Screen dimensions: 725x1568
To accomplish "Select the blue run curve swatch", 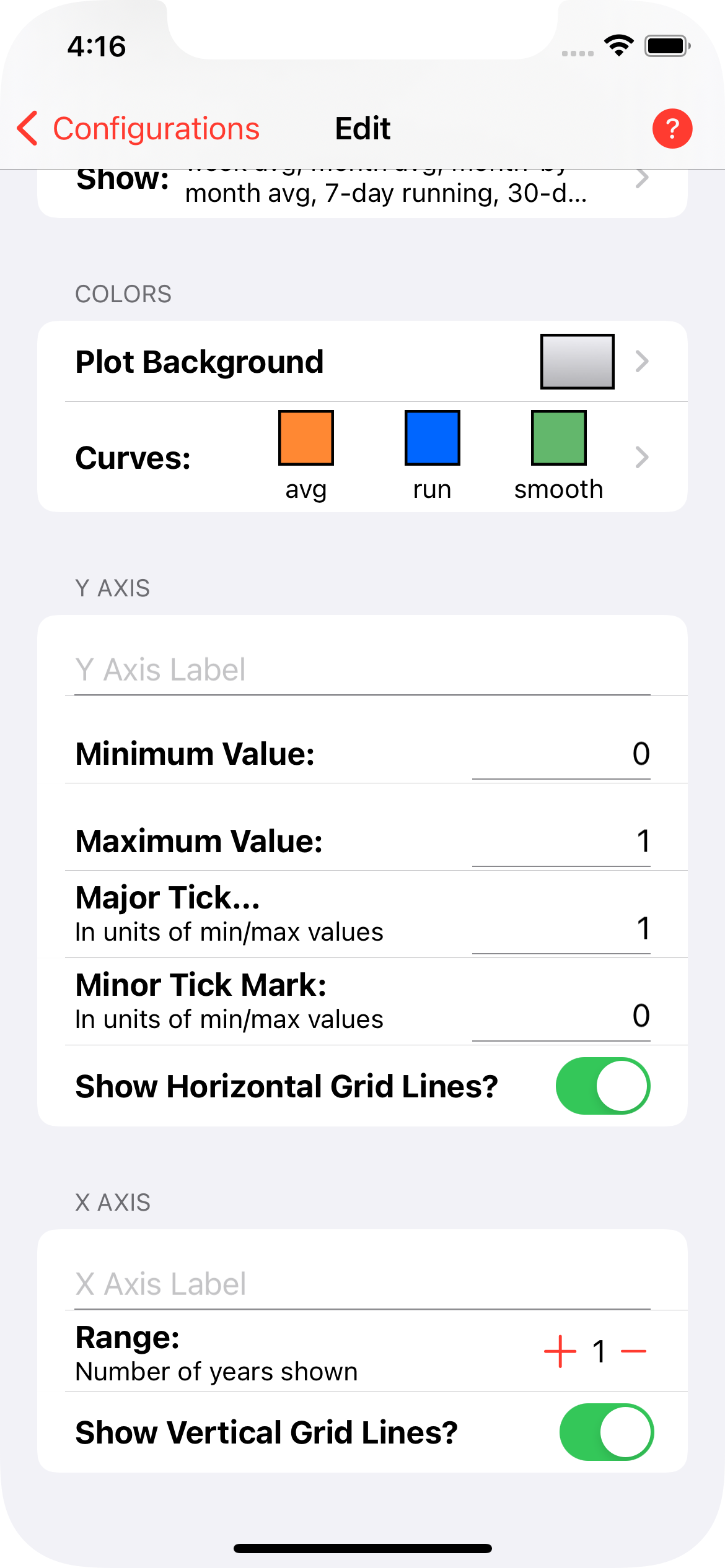I will 433,438.
